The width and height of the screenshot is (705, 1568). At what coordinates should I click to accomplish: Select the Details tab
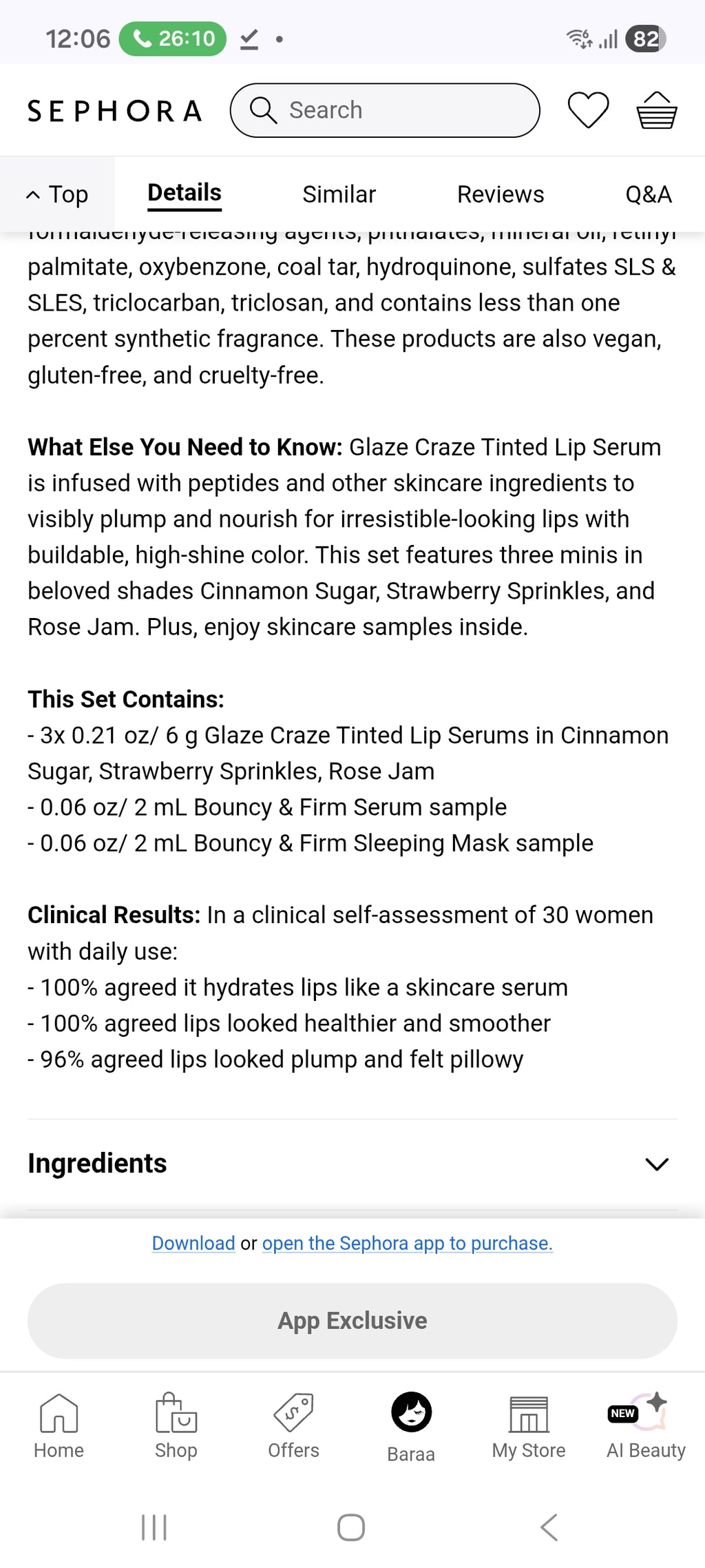[x=185, y=193]
